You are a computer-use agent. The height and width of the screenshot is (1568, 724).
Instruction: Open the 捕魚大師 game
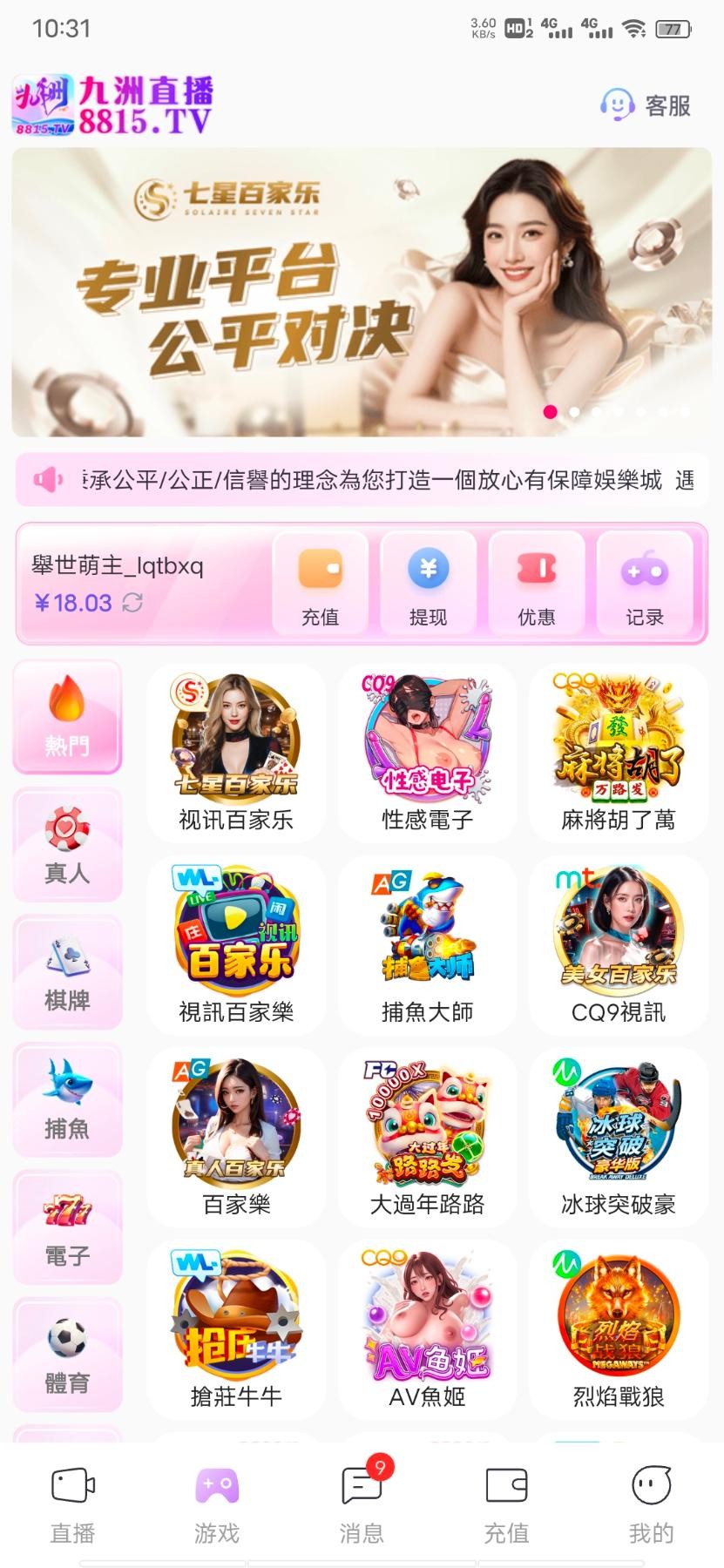(427, 945)
